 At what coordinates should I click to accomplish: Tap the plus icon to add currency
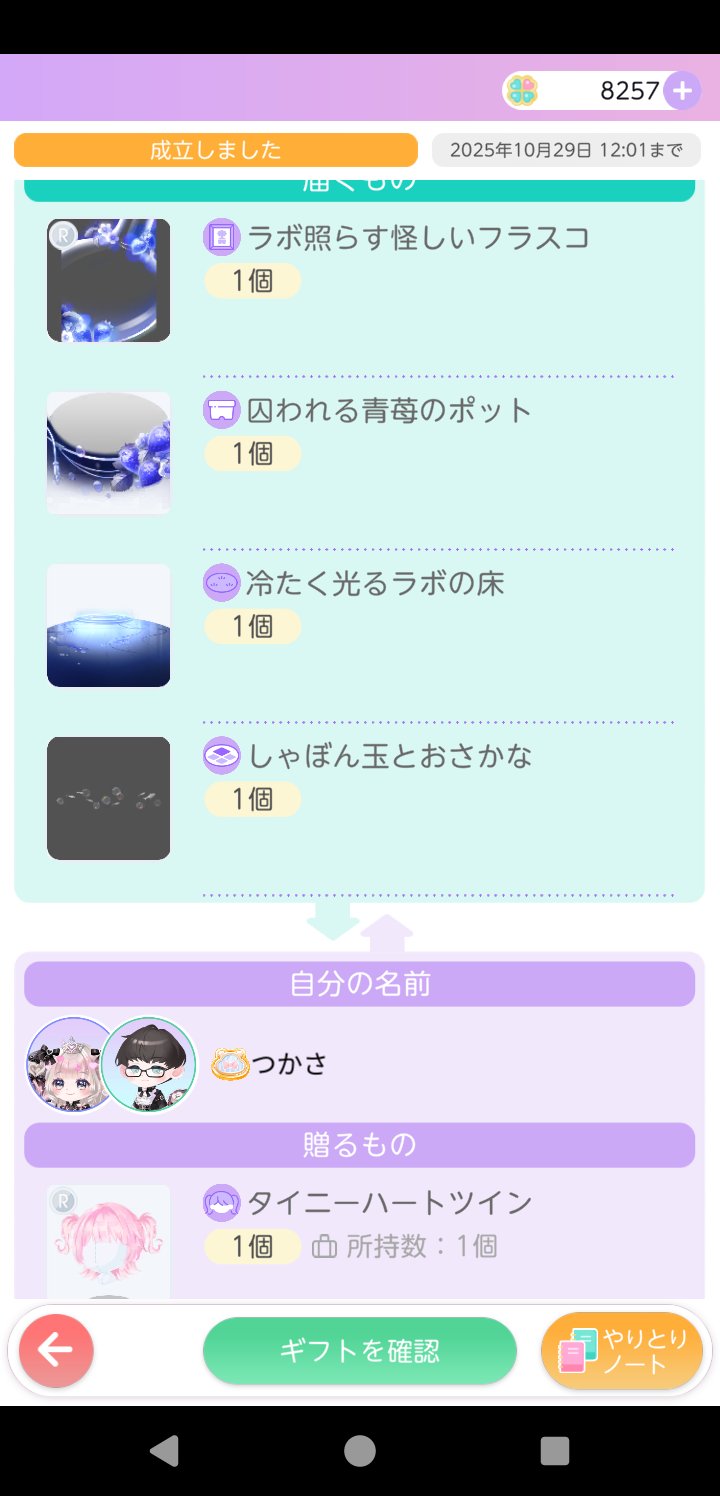[681, 91]
